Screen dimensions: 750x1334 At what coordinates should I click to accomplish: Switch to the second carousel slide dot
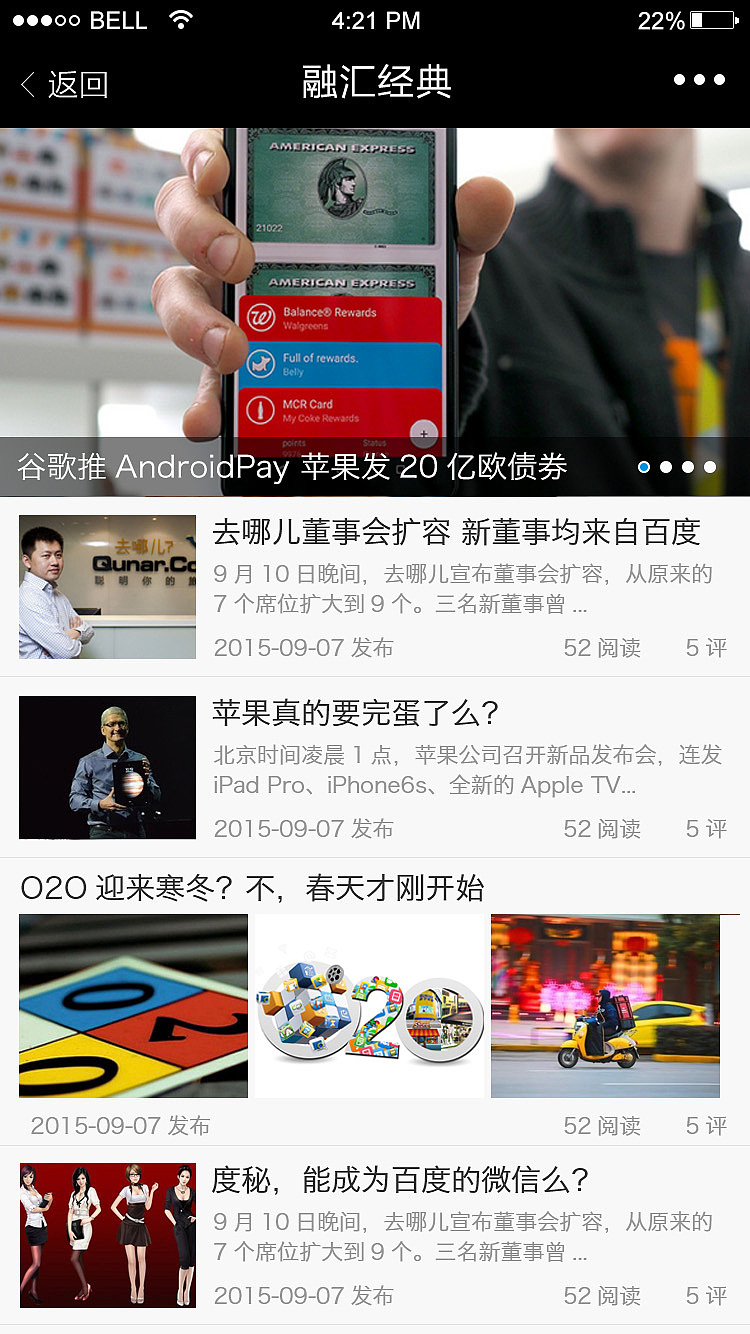666,467
